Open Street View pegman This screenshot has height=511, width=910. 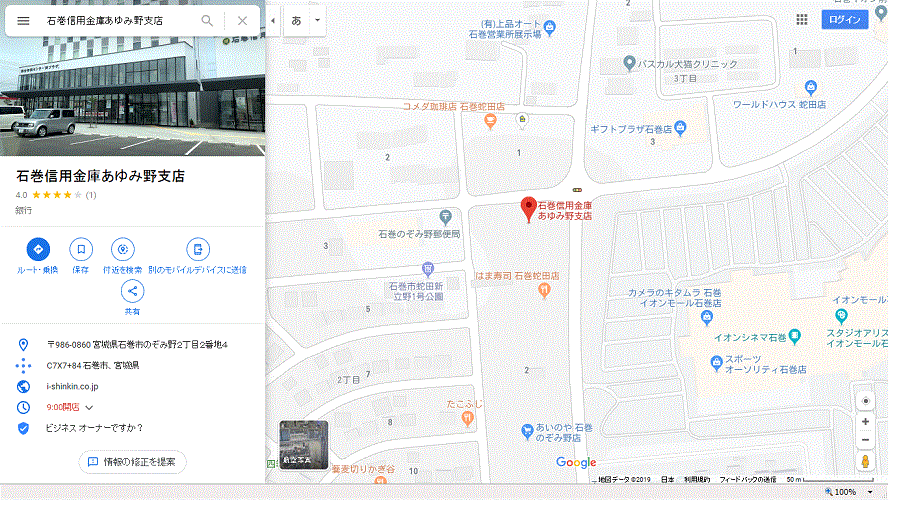coord(865,462)
